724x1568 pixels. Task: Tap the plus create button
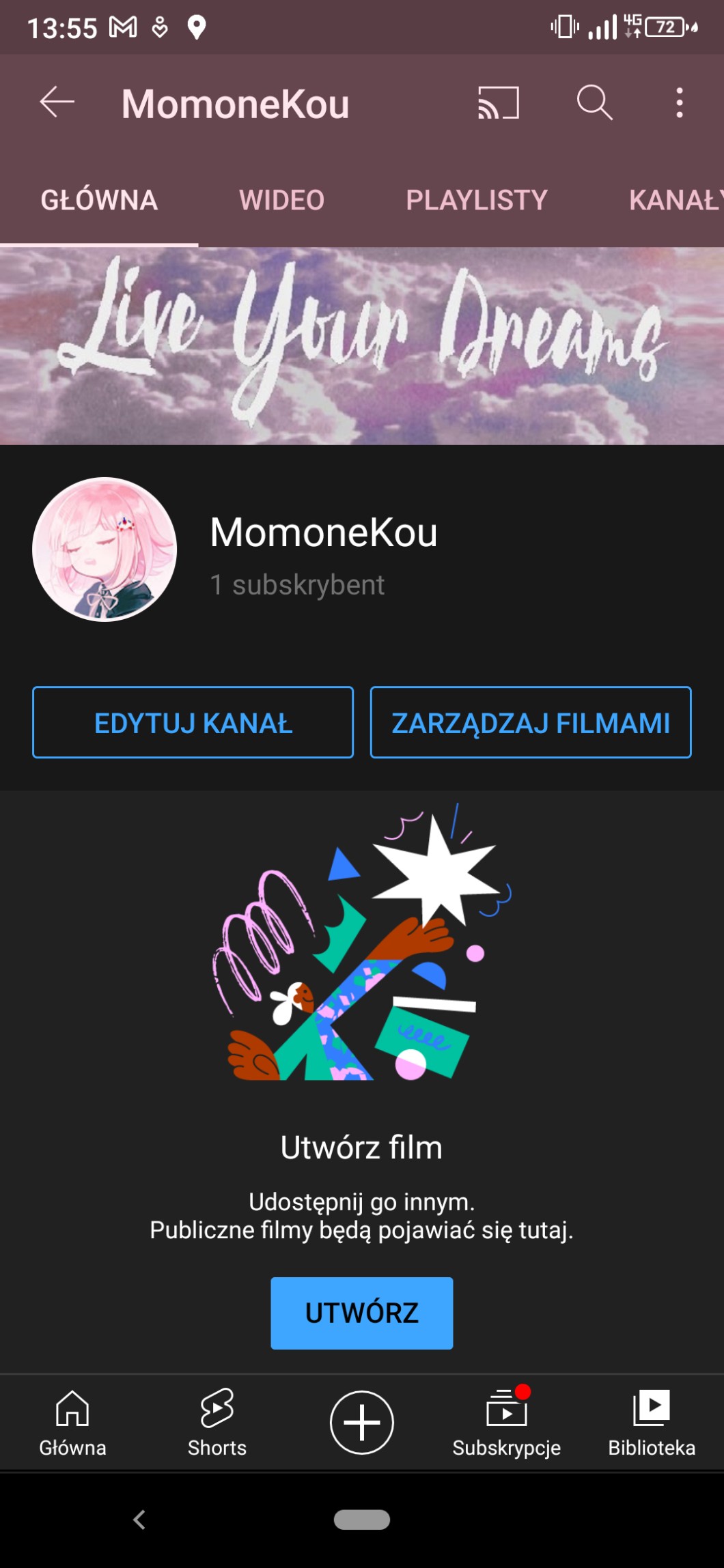click(x=361, y=1423)
